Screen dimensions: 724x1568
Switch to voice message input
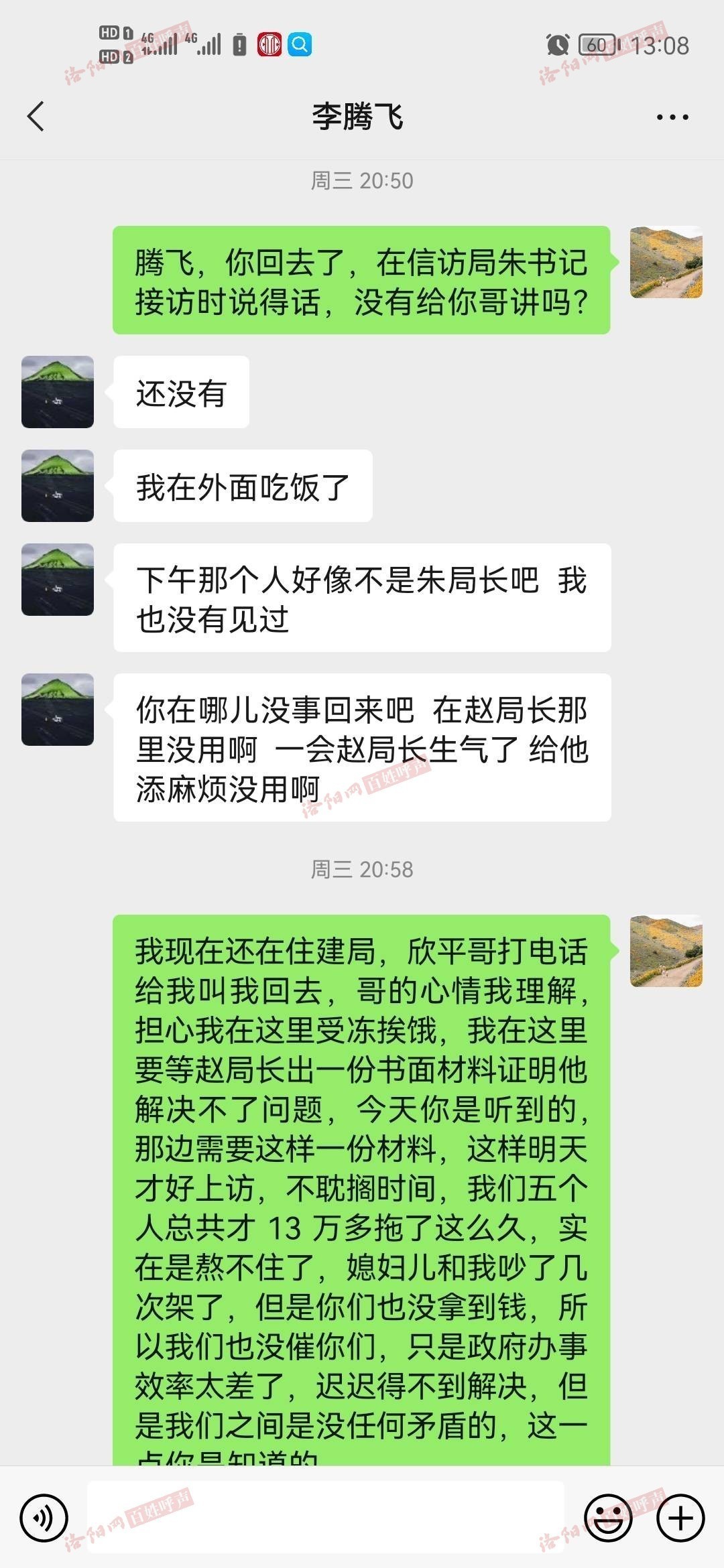coord(44,1518)
